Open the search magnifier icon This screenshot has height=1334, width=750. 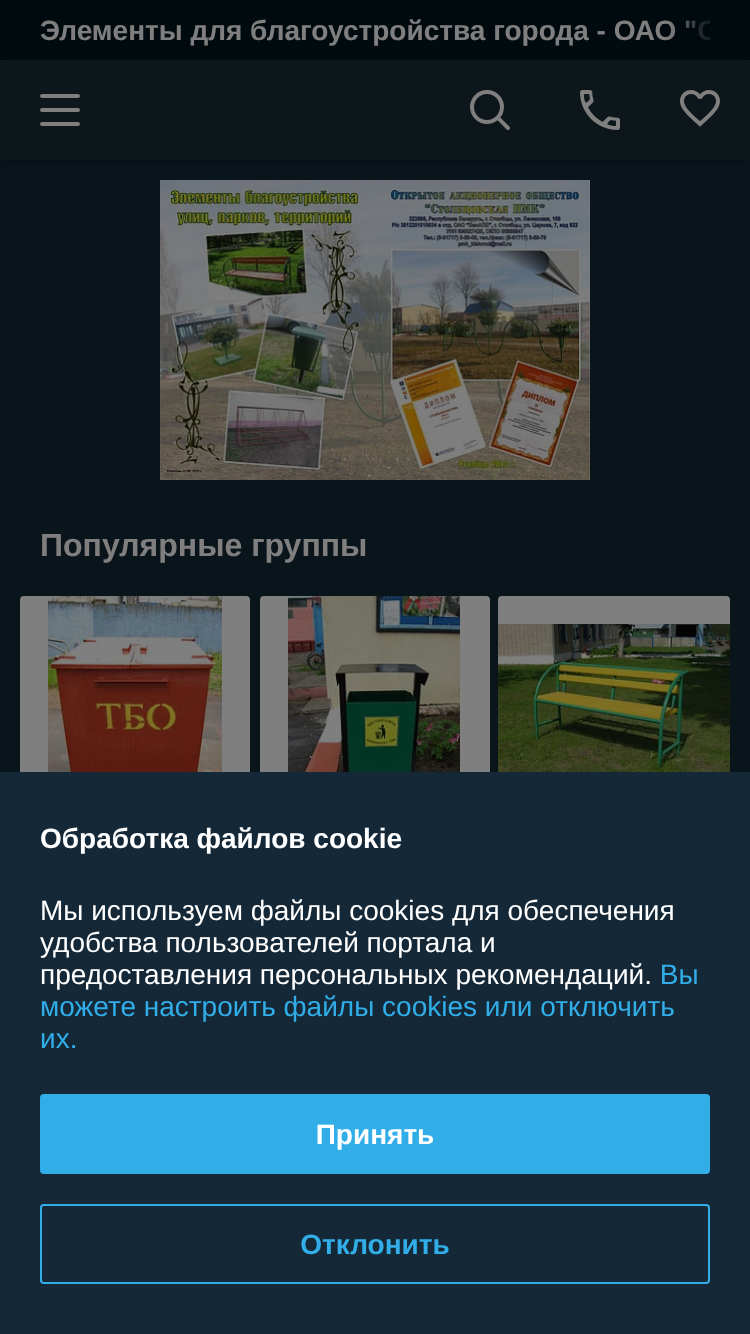(490, 110)
